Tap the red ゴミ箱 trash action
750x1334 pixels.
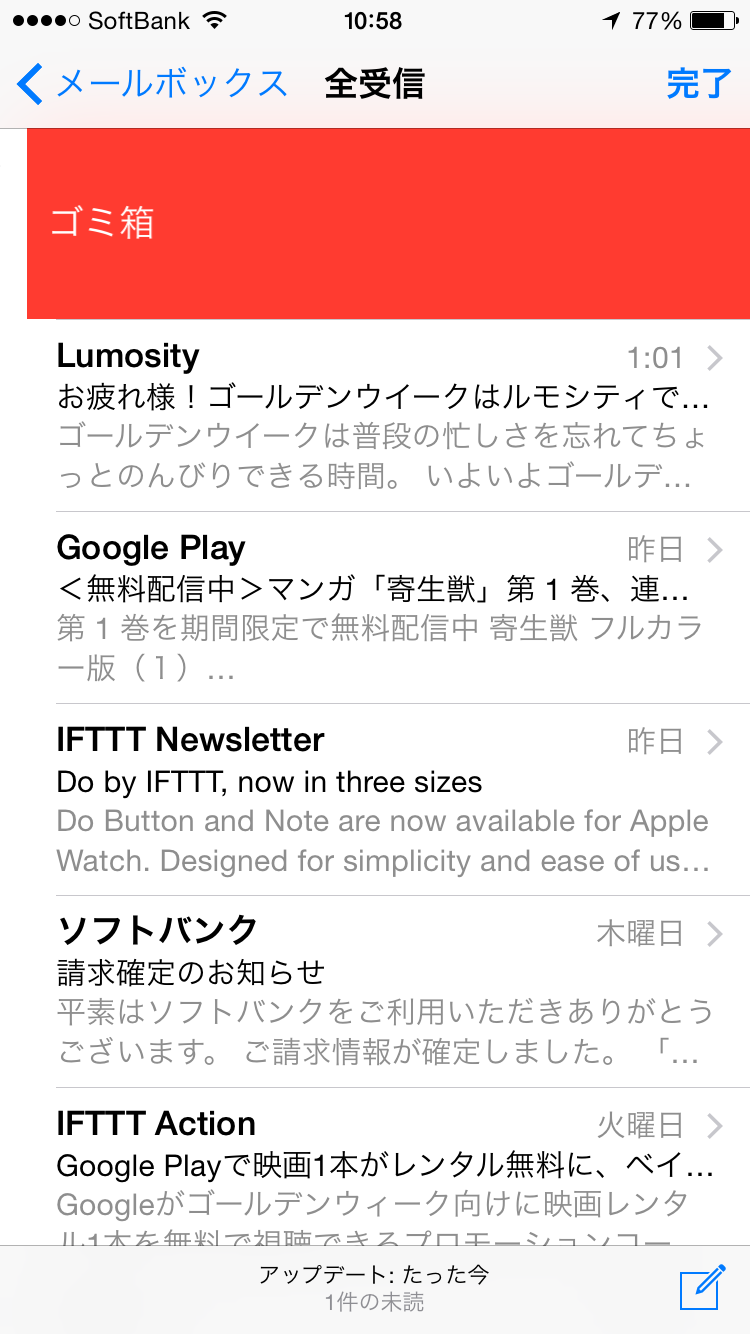click(x=388, y=224)
